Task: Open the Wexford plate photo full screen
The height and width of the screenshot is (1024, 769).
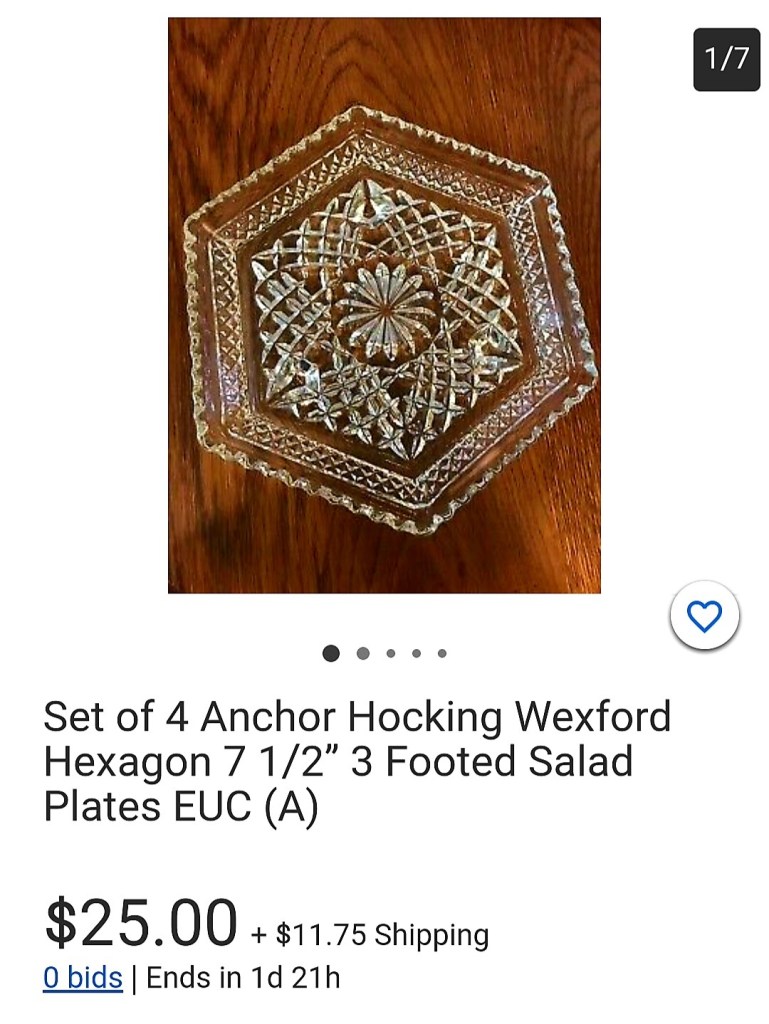Action: tap(384, 305)
